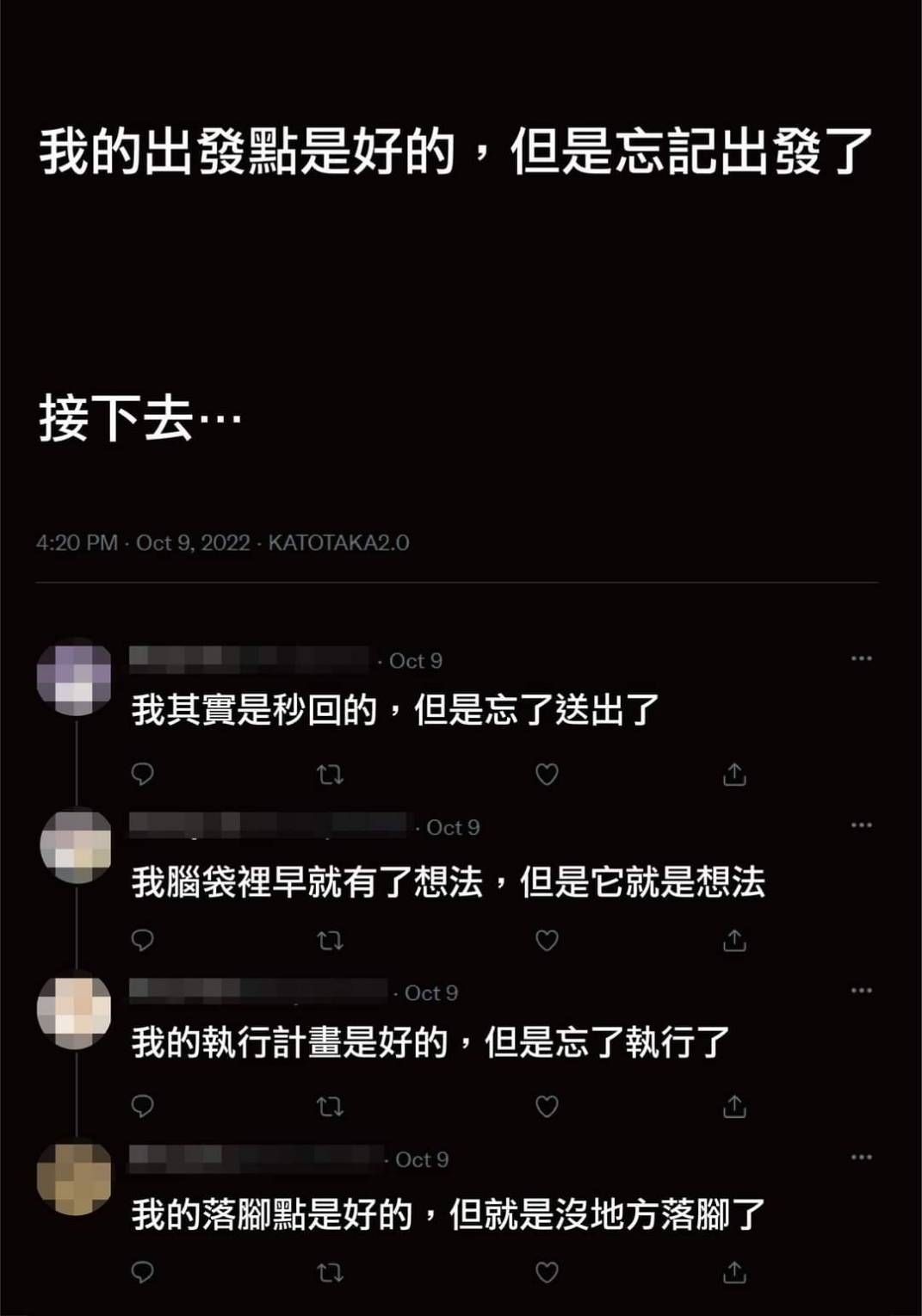Share the comment 我的落腳點是好的
This screenshot has height=1316, width=922.
[734, 1271]
